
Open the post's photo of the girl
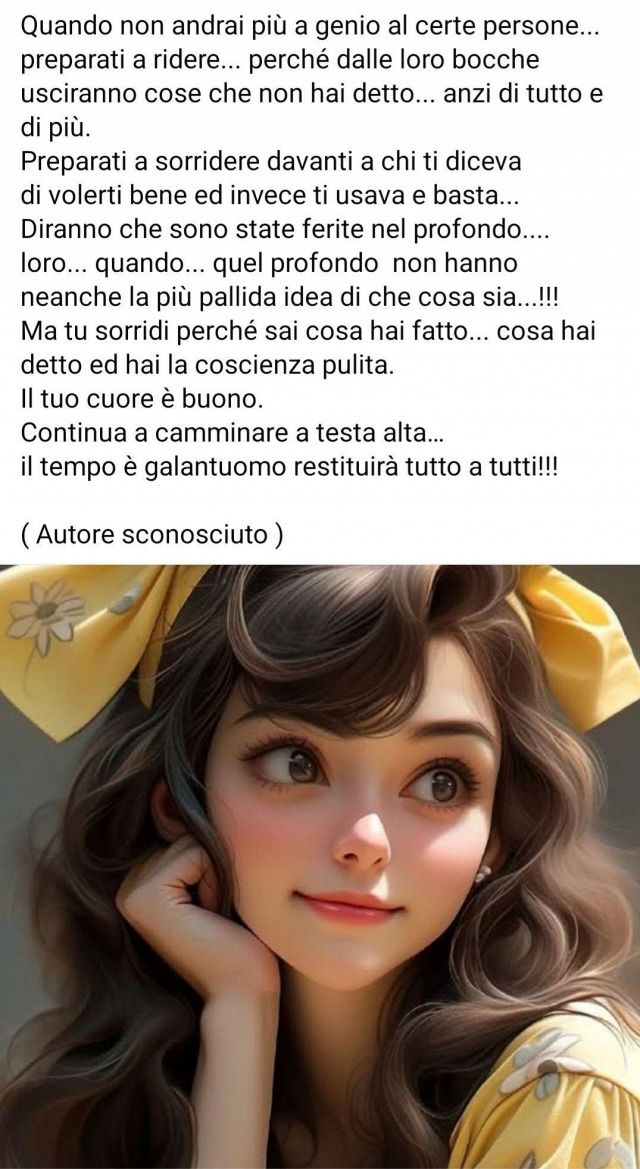(x=320, y=866)
